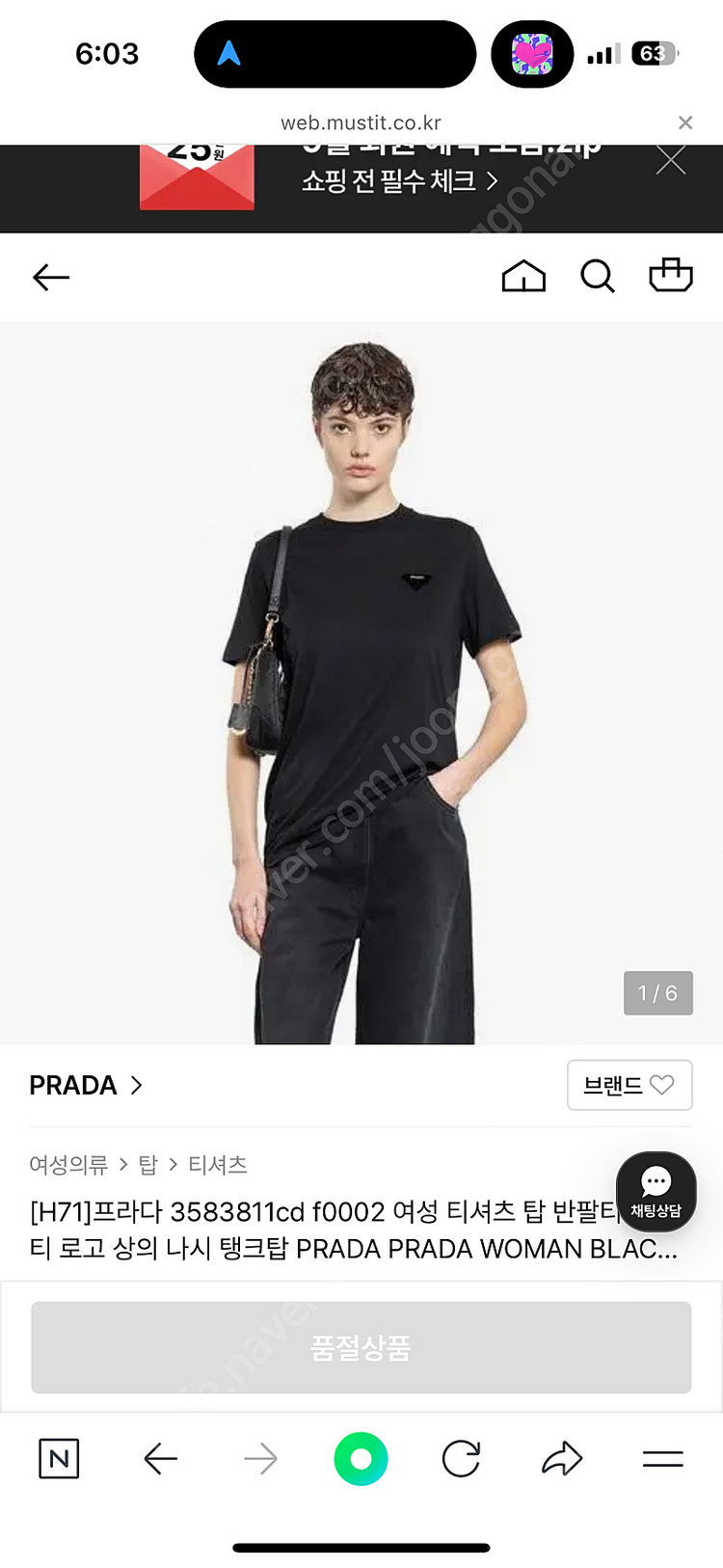723x1568 pixels.
Task: Open the shopping basket icon
Action: (x=671, y=276)
